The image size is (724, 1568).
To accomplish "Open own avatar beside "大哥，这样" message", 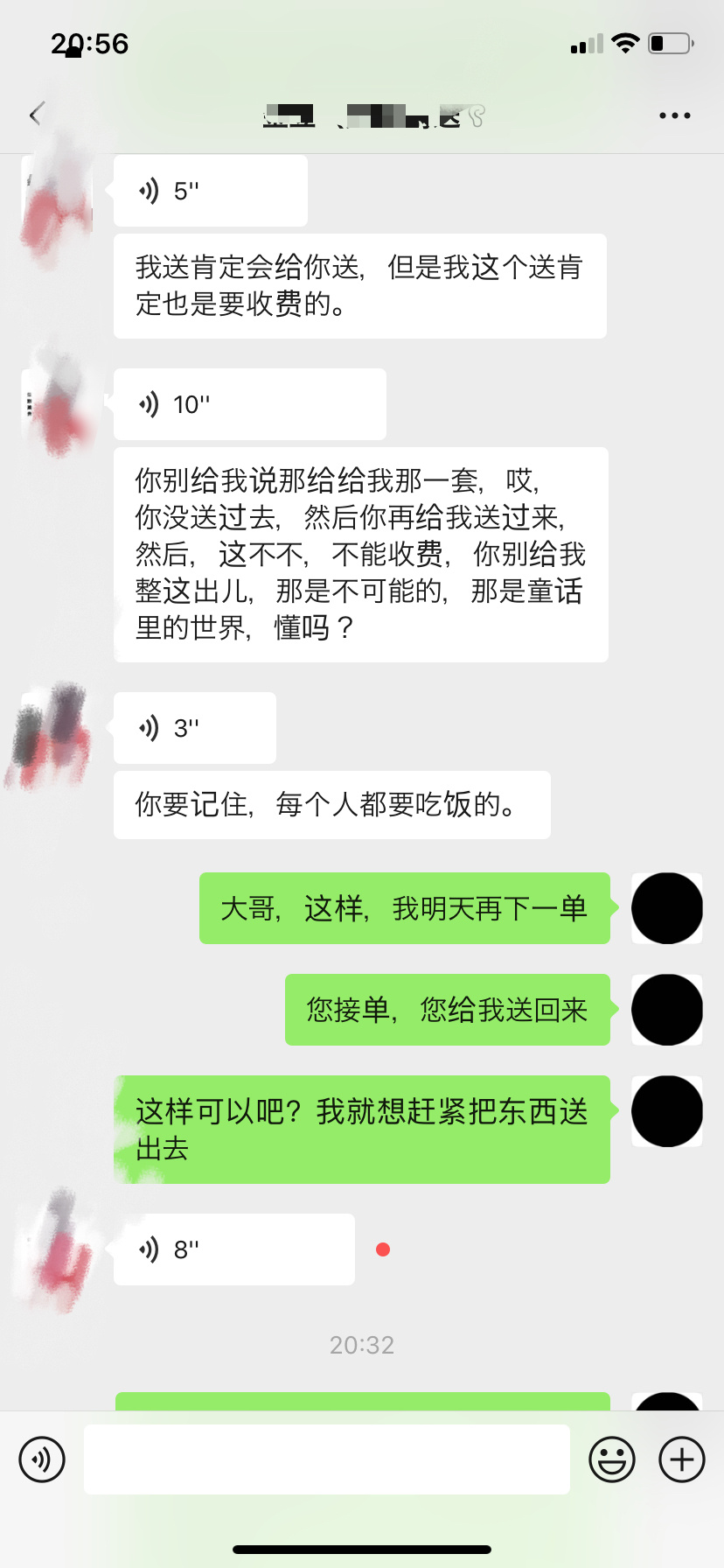I will click(666, 908).
